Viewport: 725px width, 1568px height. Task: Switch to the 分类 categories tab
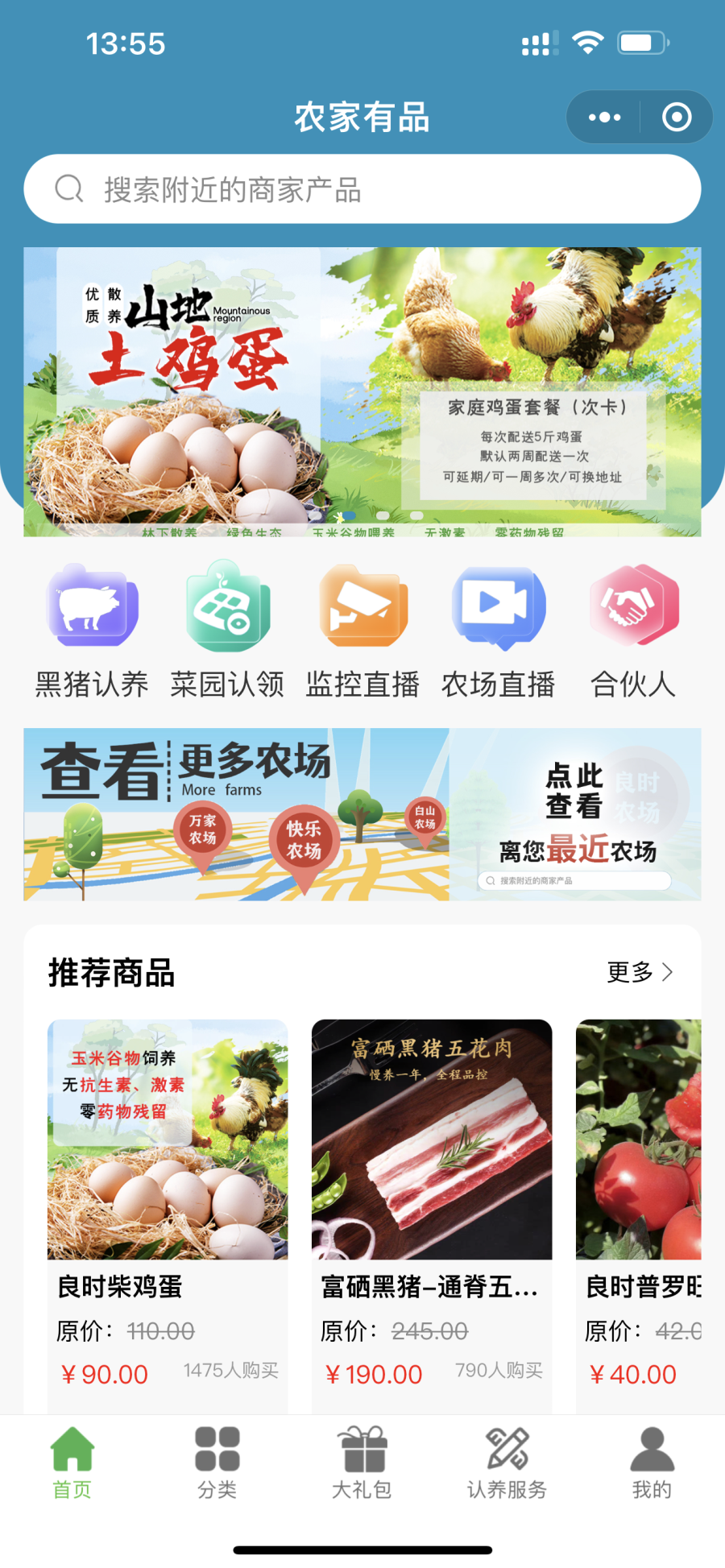click(217, 1463)
